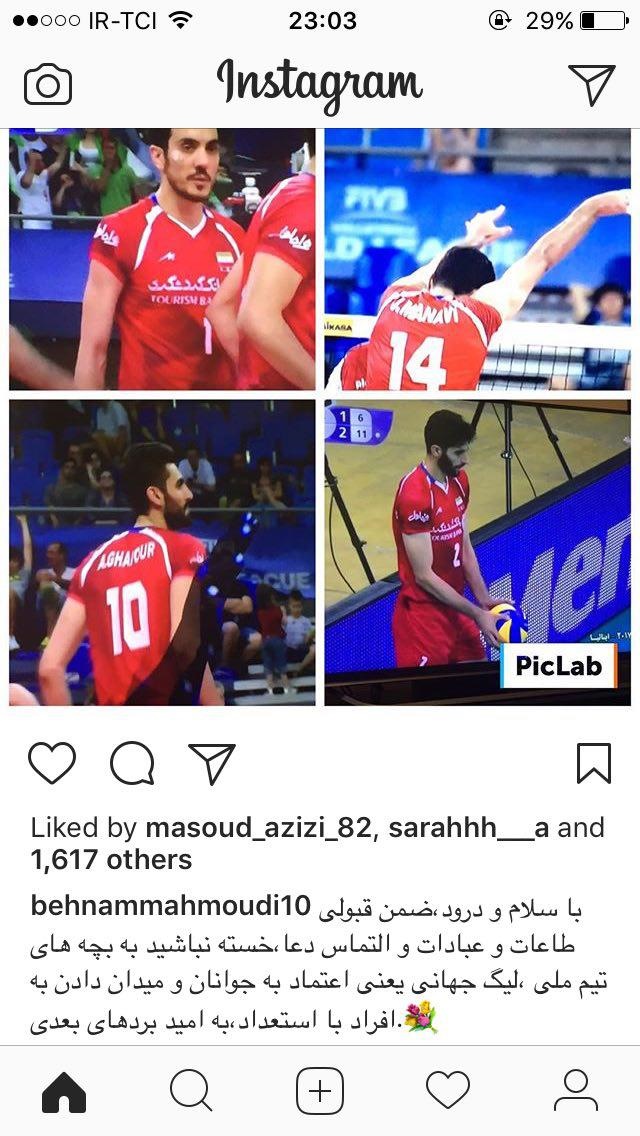The width and height of the screenshot is (640, 1136).
Task: Create a new post with plus tab
Action: [x=320, y=1091]
